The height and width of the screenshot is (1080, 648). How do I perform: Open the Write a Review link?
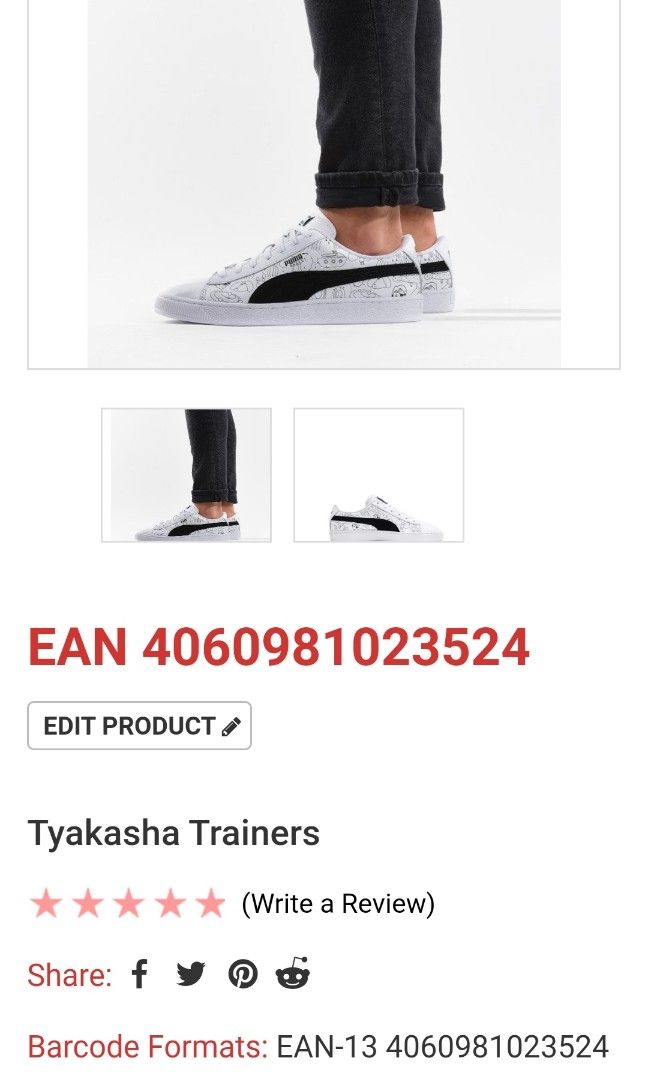pyautogui.click(x=338, y=904)
